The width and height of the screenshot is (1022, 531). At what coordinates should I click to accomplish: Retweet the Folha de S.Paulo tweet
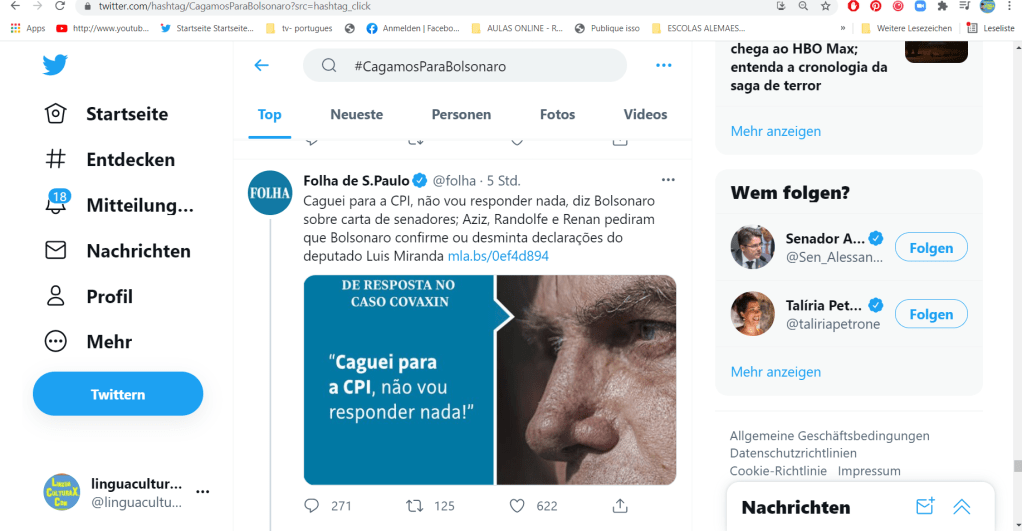(415, 506)
